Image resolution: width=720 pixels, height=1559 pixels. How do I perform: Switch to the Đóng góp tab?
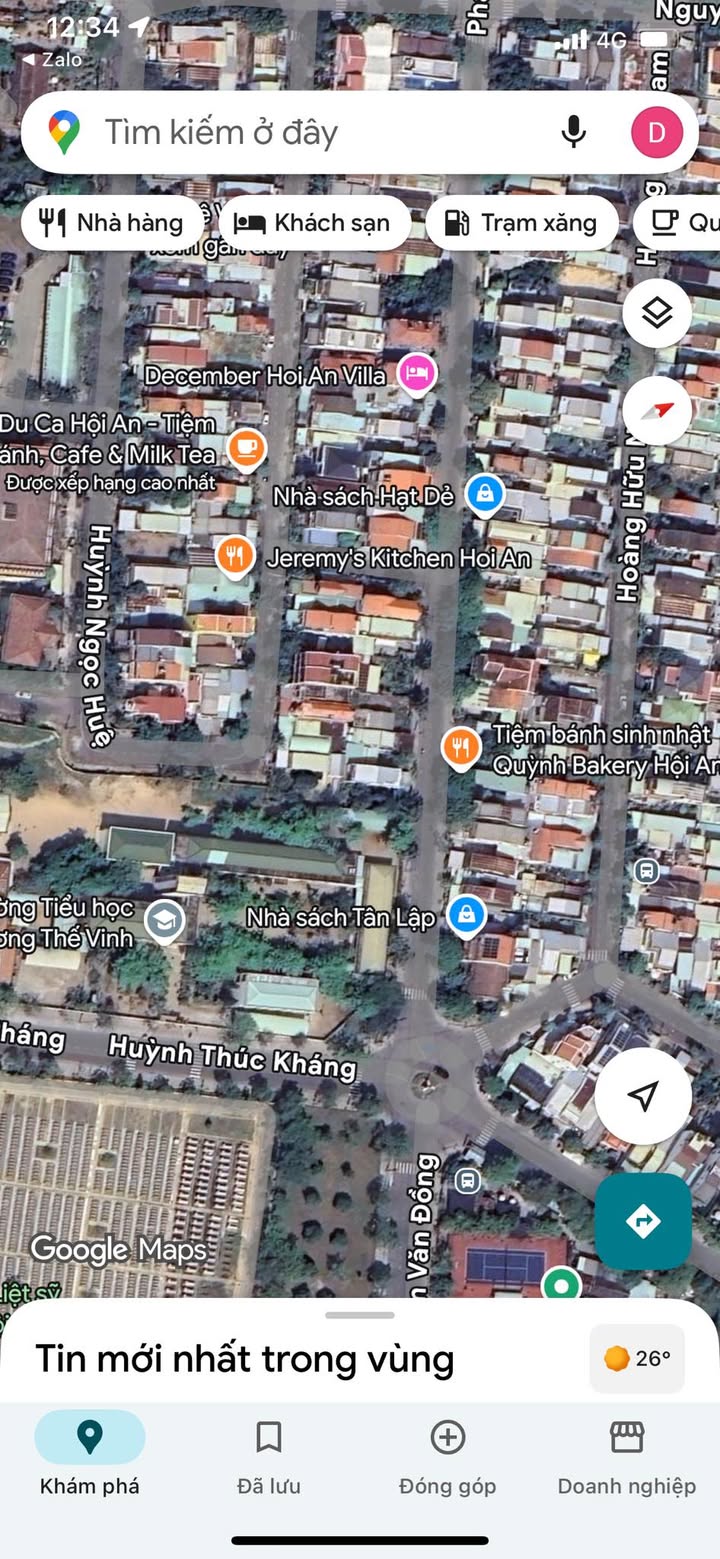pyautogui.click(x=447, y=1458)
